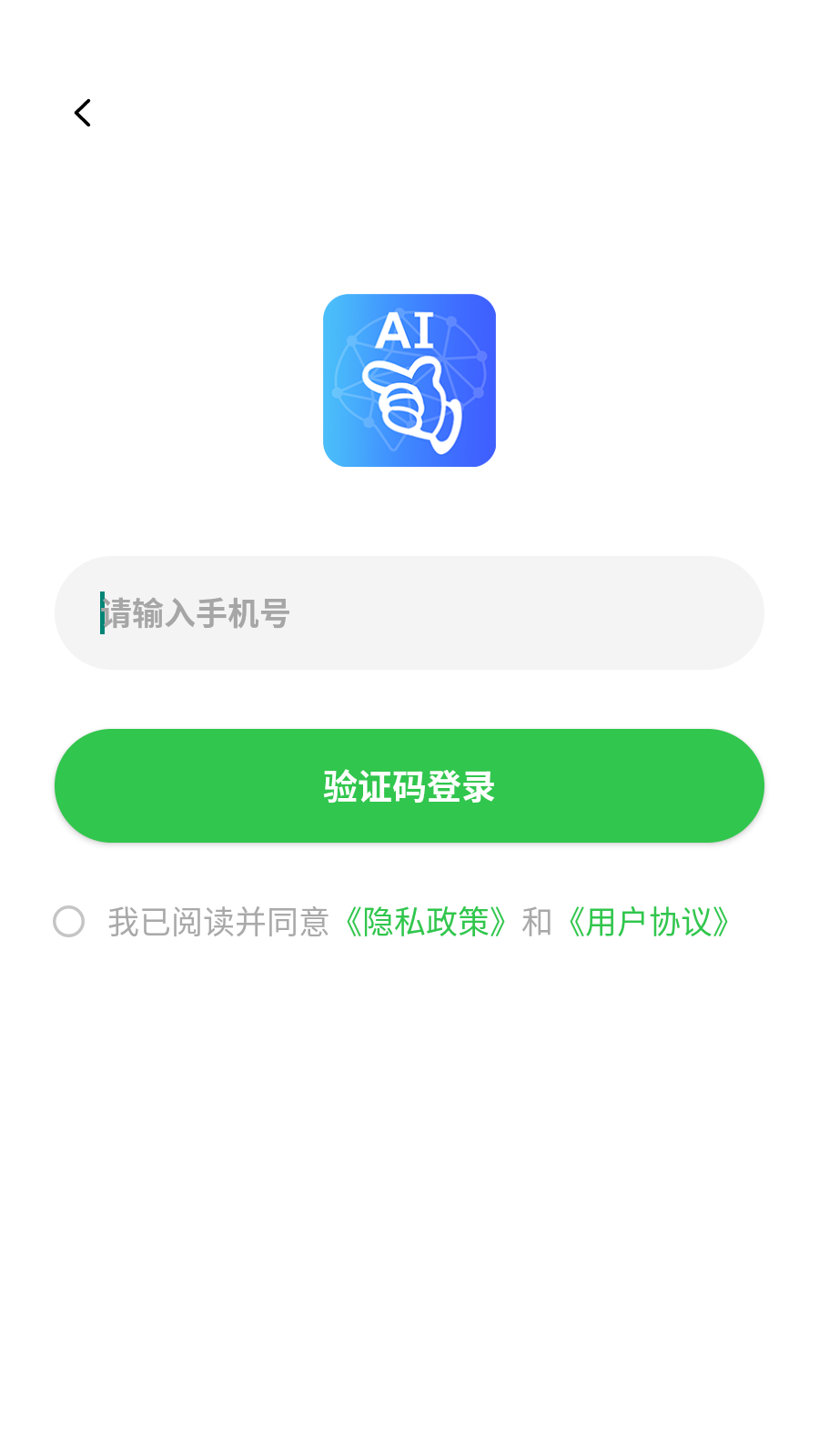Go back using the top arrow
The image size is (819, 1456).
pos(83,113)
